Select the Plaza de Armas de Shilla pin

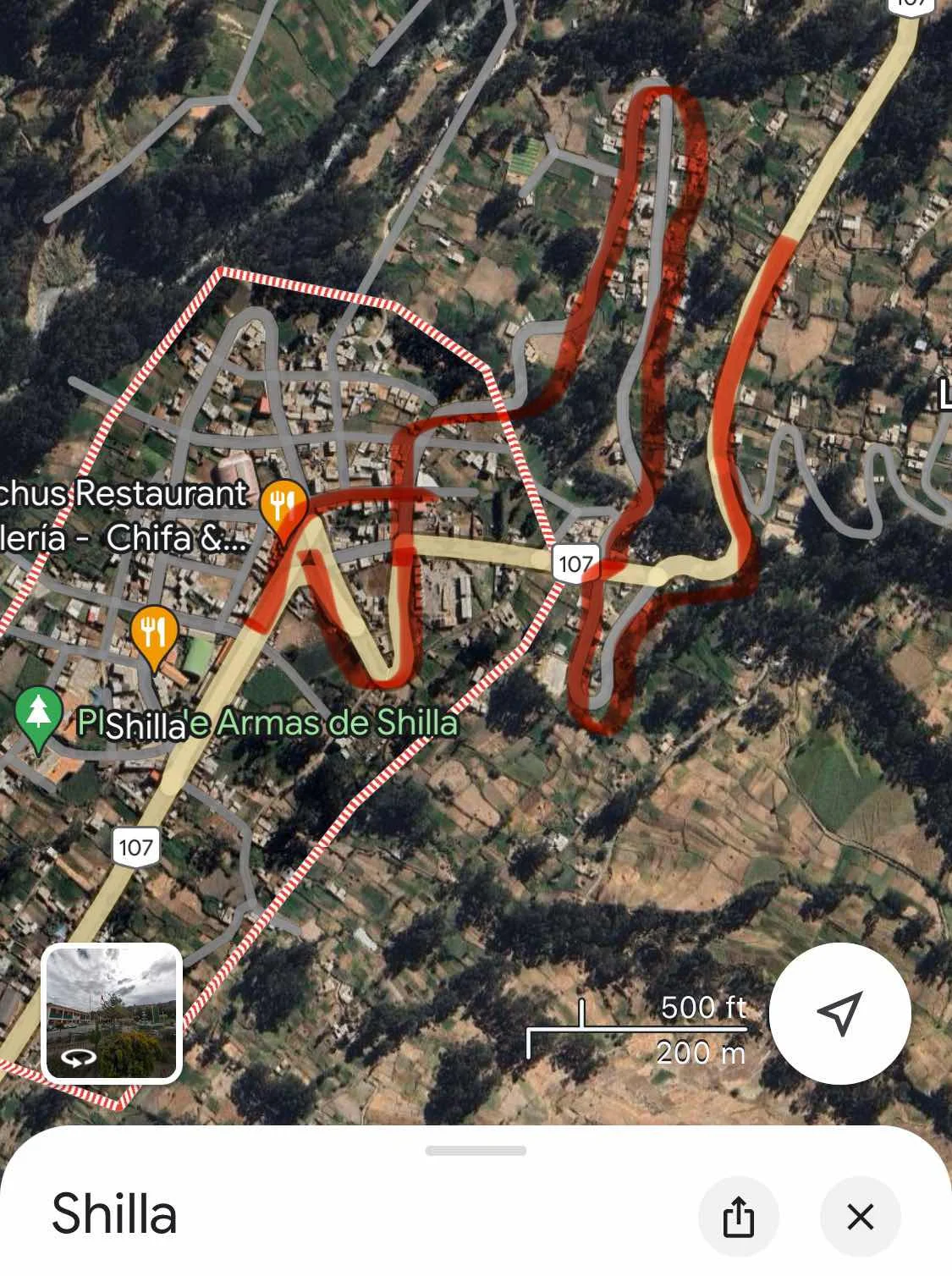[38, 716]
